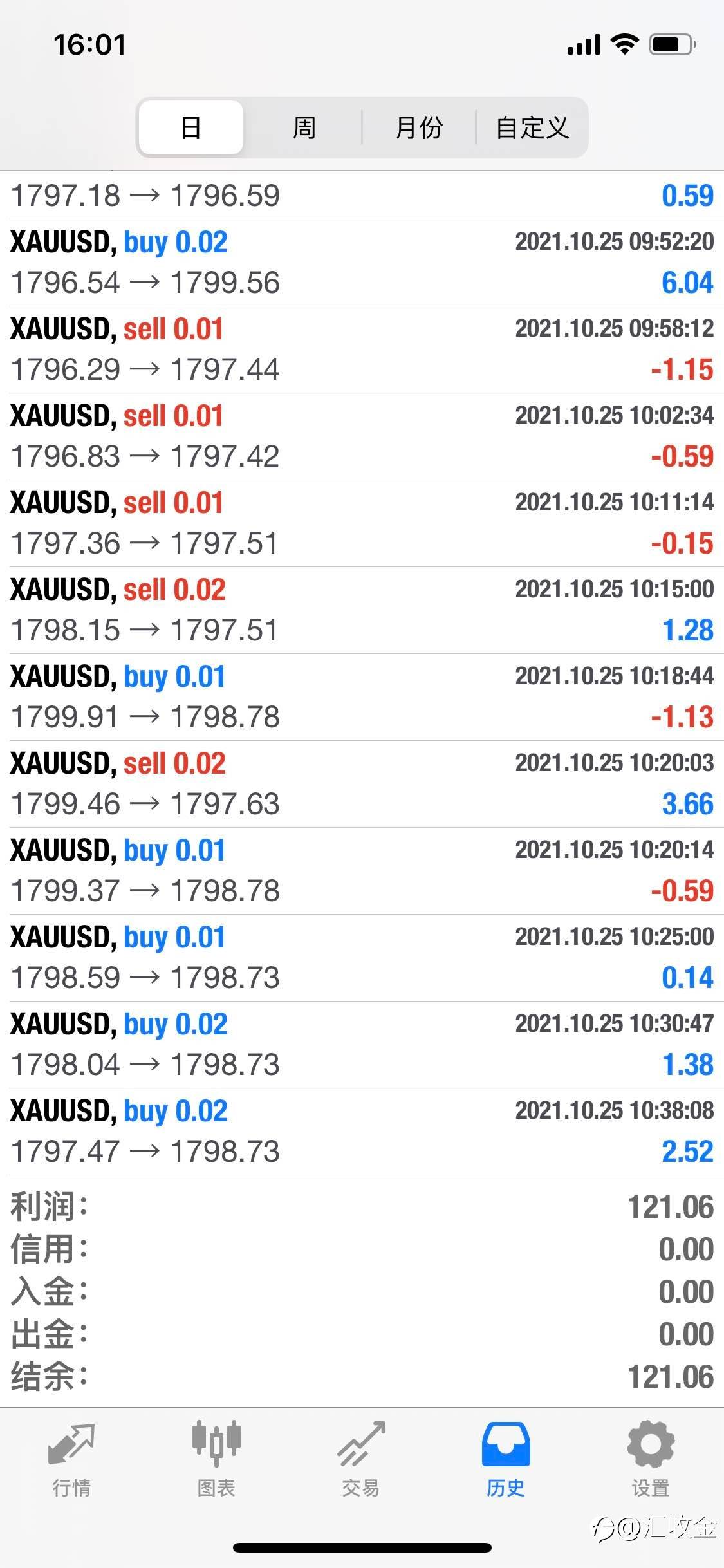Switch to the 月份 (month) period
Image resolution: width=724 pixels, height=1568 pixels.
[x=418, y=127]
